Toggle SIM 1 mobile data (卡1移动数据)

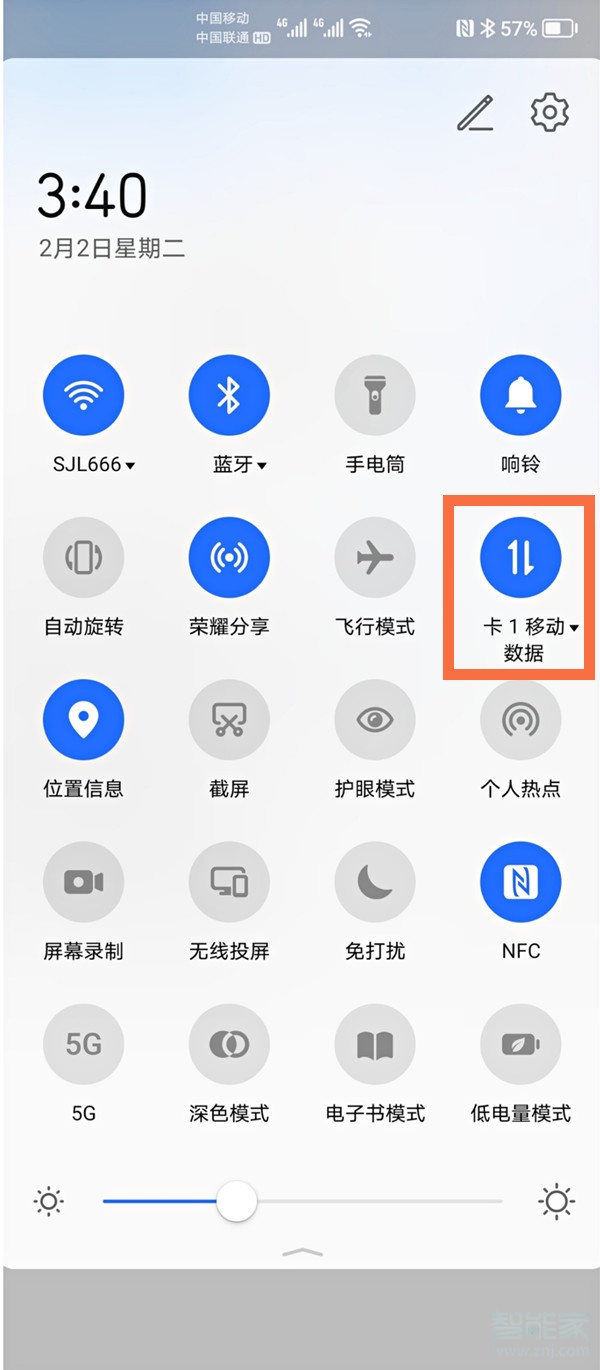coord(521,557)
